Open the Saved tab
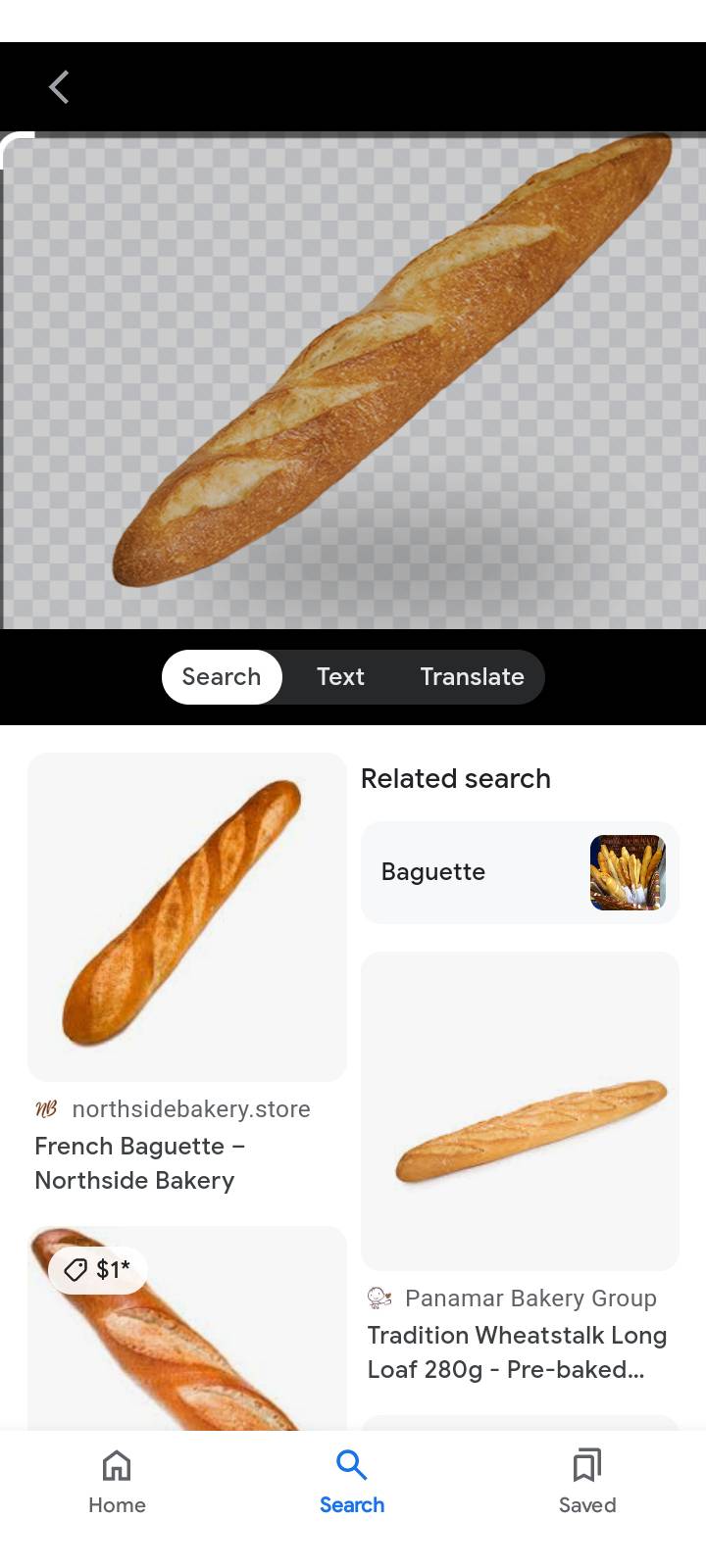The height and width of the screenshot is (1568, 706). pyautogui.click(x=586, y=1482)
